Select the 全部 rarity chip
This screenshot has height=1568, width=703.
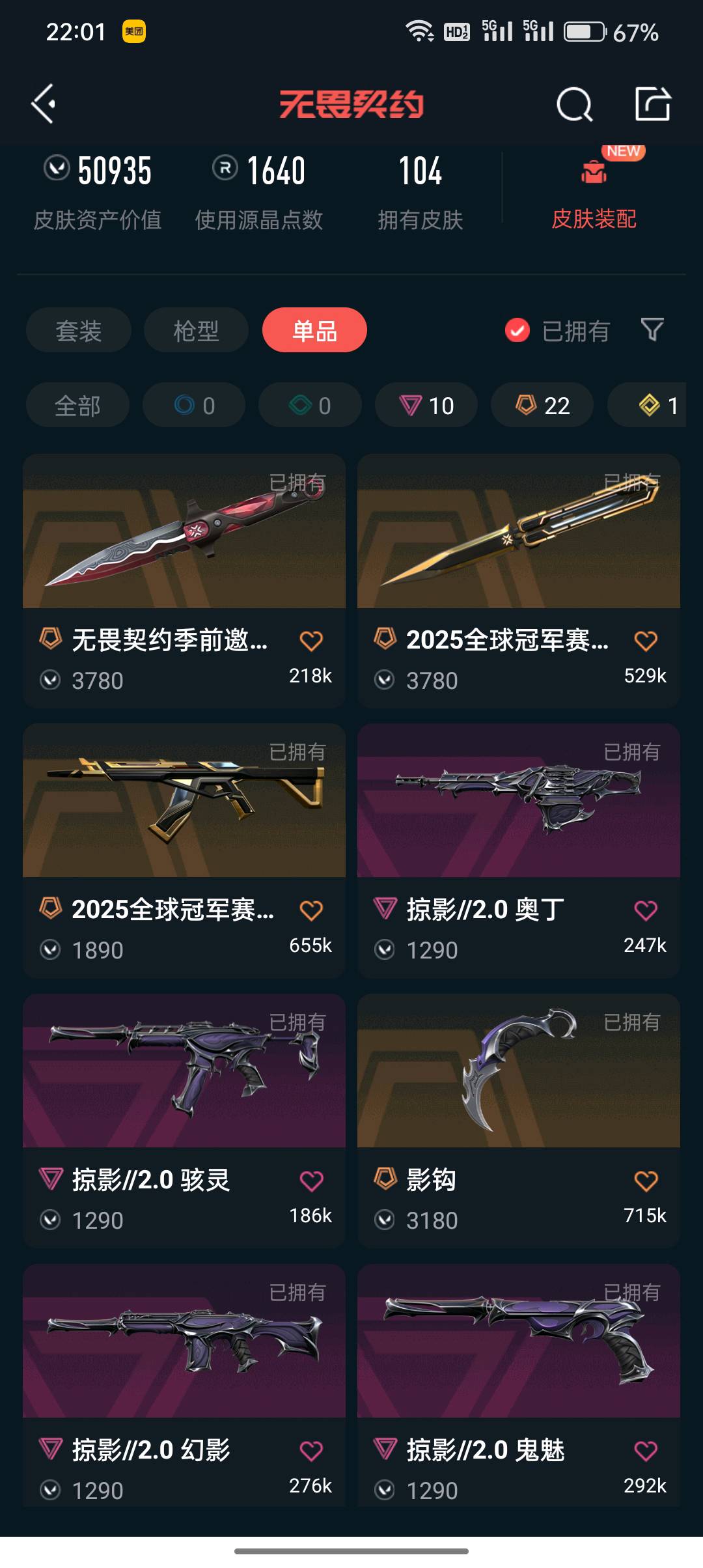click(77, 405)
